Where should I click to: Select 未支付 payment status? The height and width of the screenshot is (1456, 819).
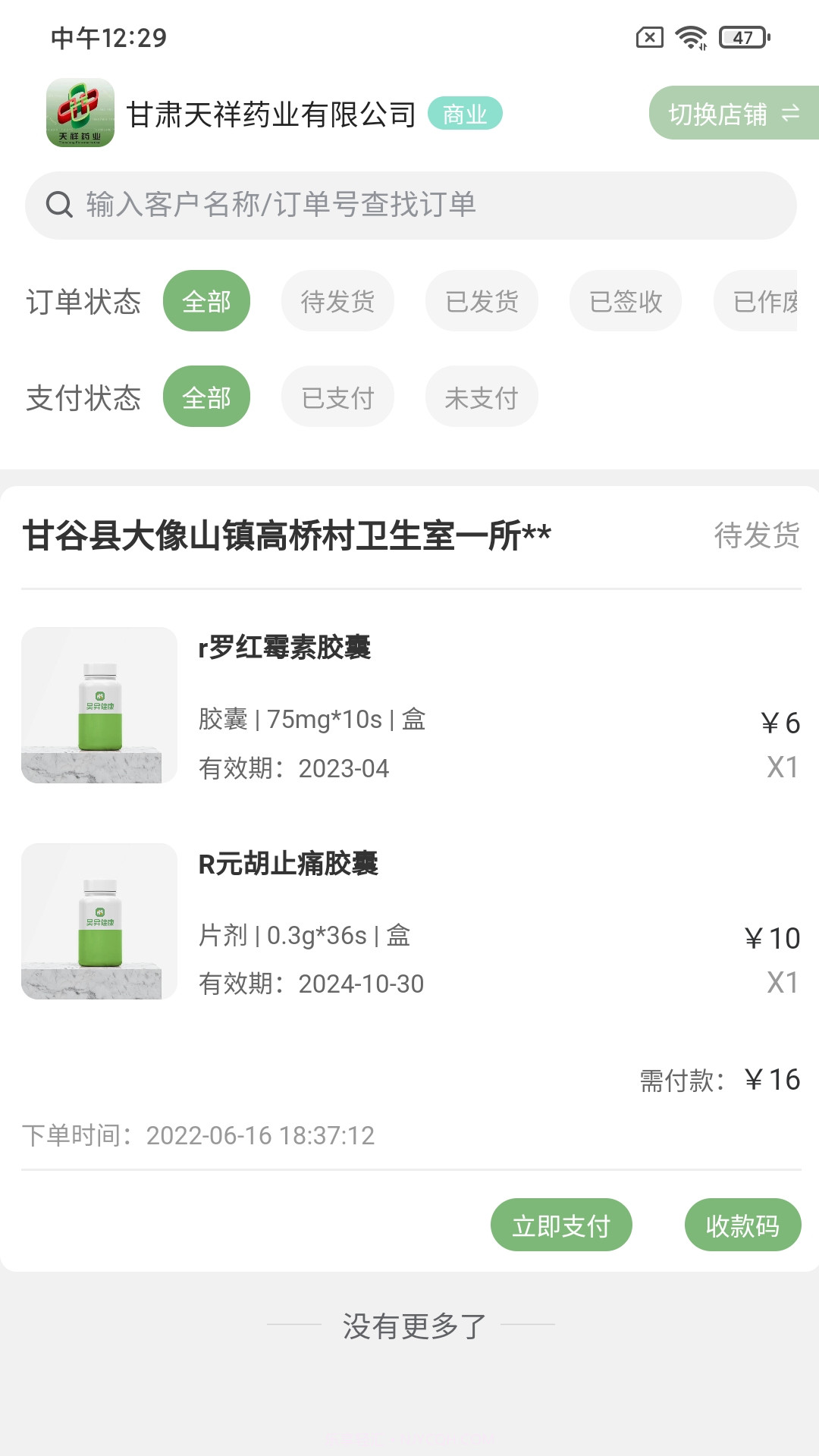[x=481, y=396]
